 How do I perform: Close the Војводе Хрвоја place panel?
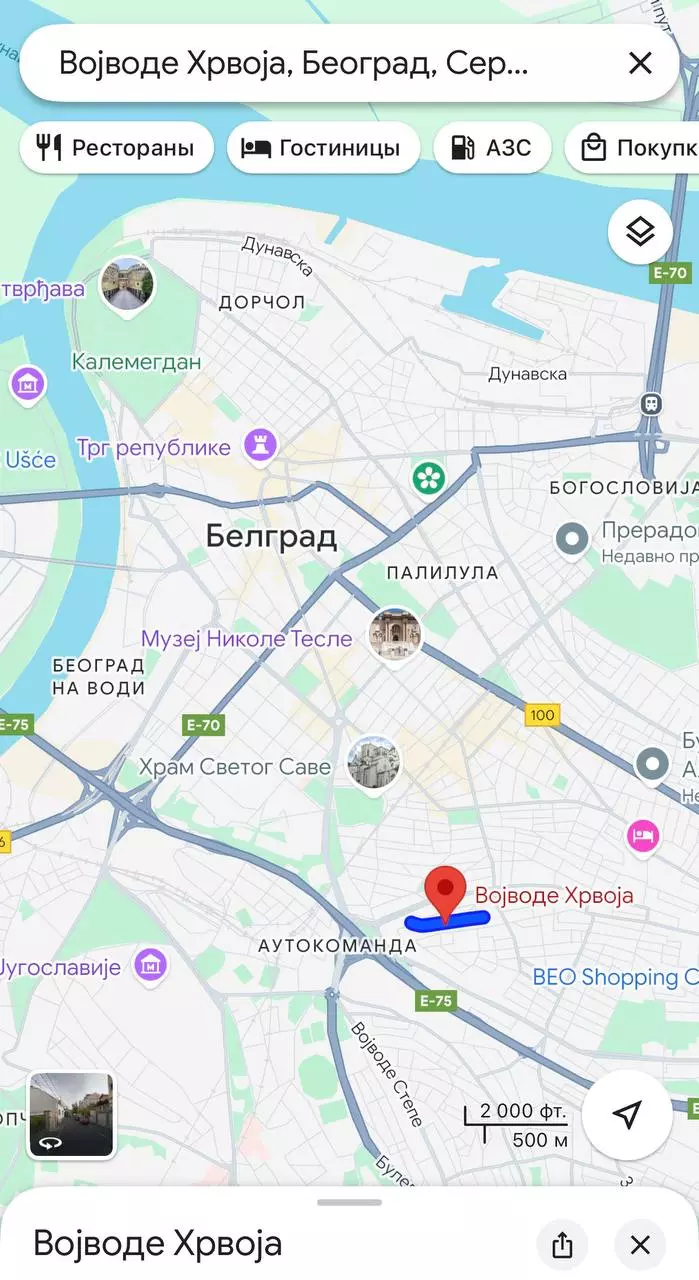pyautogui.click(x=640, y=1245)
